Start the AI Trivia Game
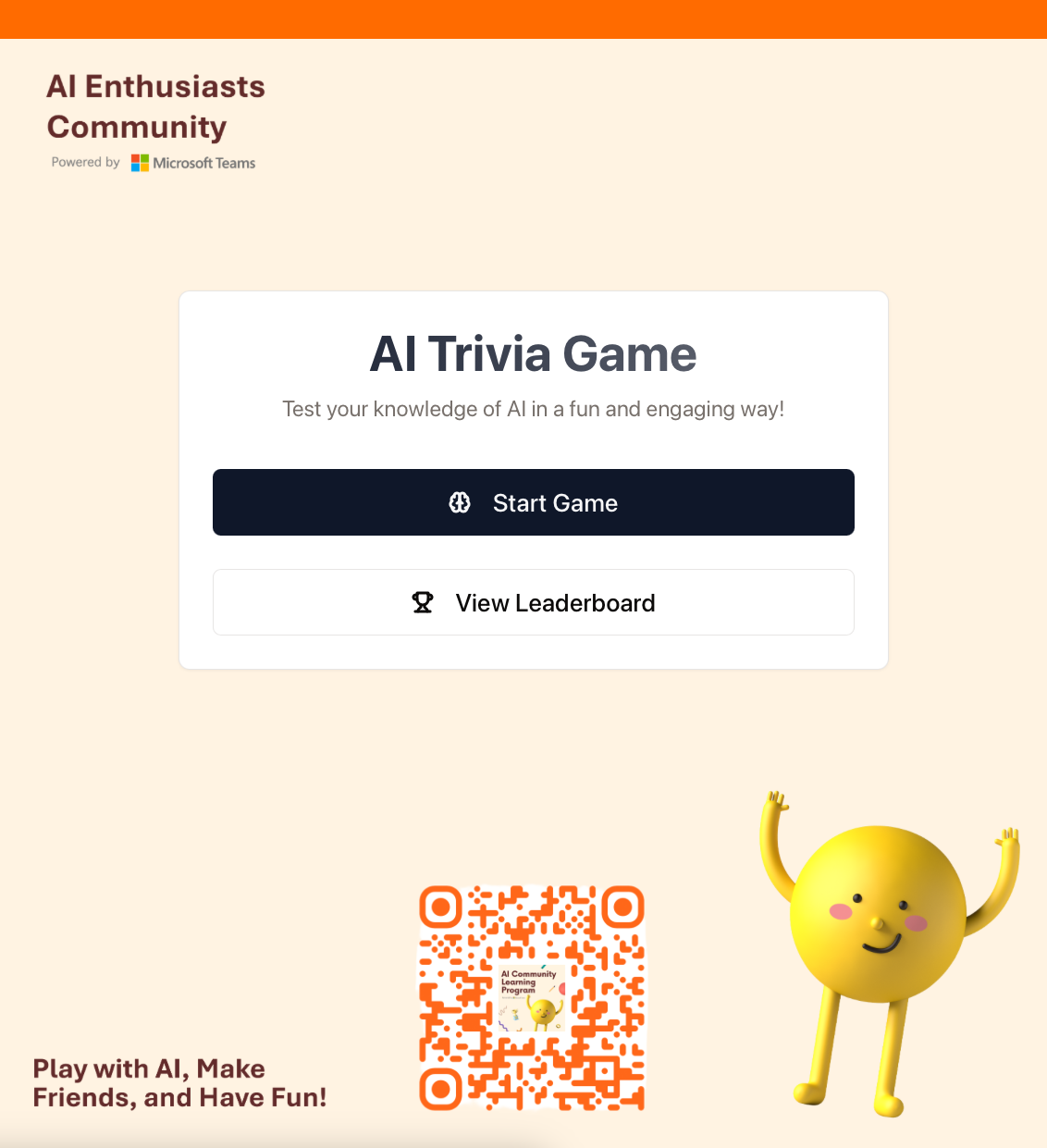Viewport: 1047px width, 1148px height. pos(533,502)
